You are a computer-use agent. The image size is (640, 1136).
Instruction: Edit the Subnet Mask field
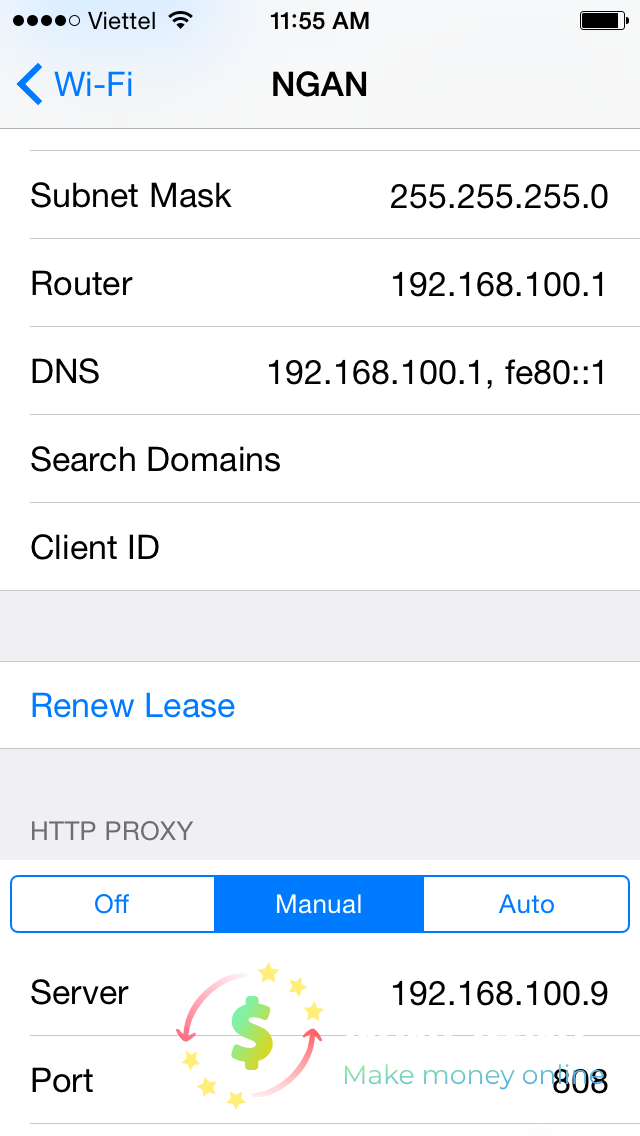pyautogui.click(x=320, y=196)
